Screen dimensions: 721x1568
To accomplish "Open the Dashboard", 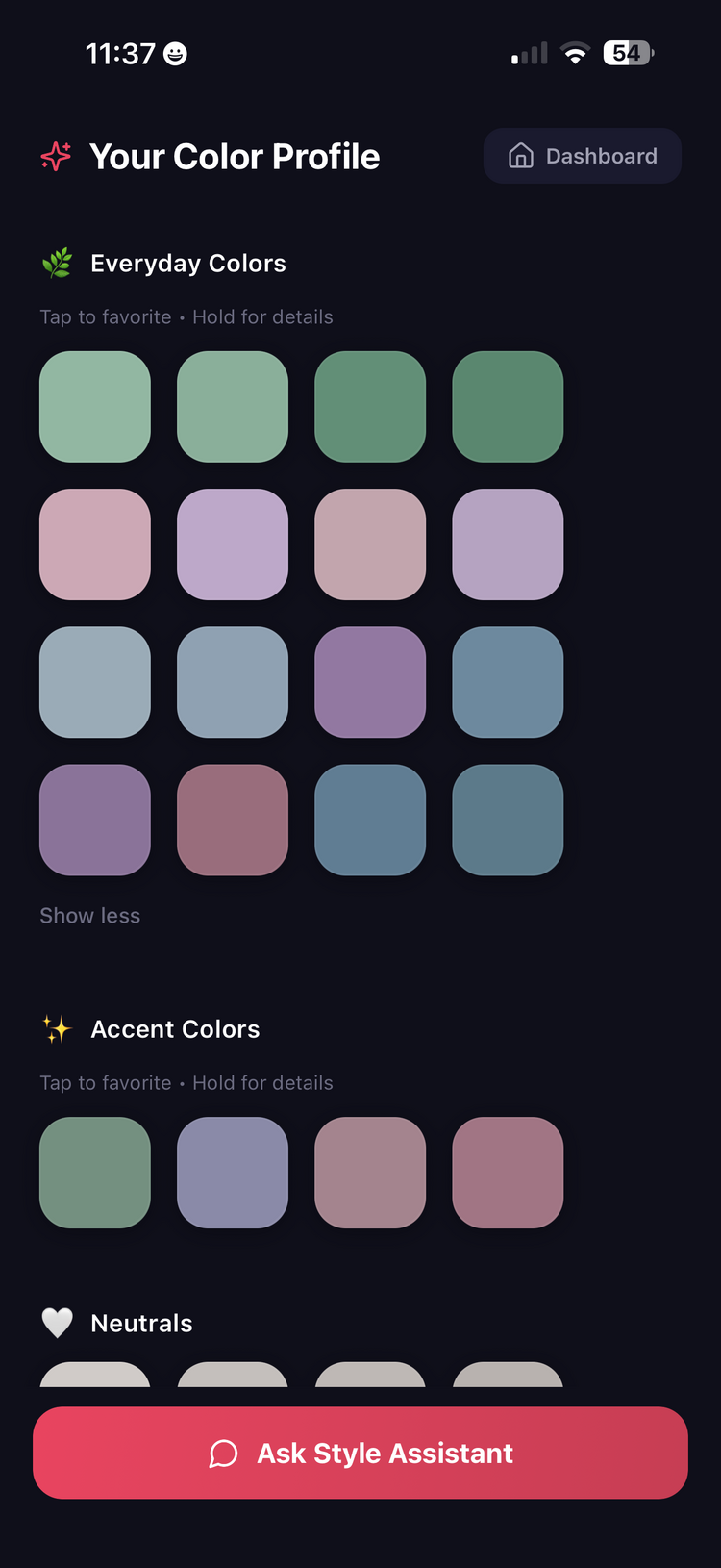I will [x=582, y=155].
